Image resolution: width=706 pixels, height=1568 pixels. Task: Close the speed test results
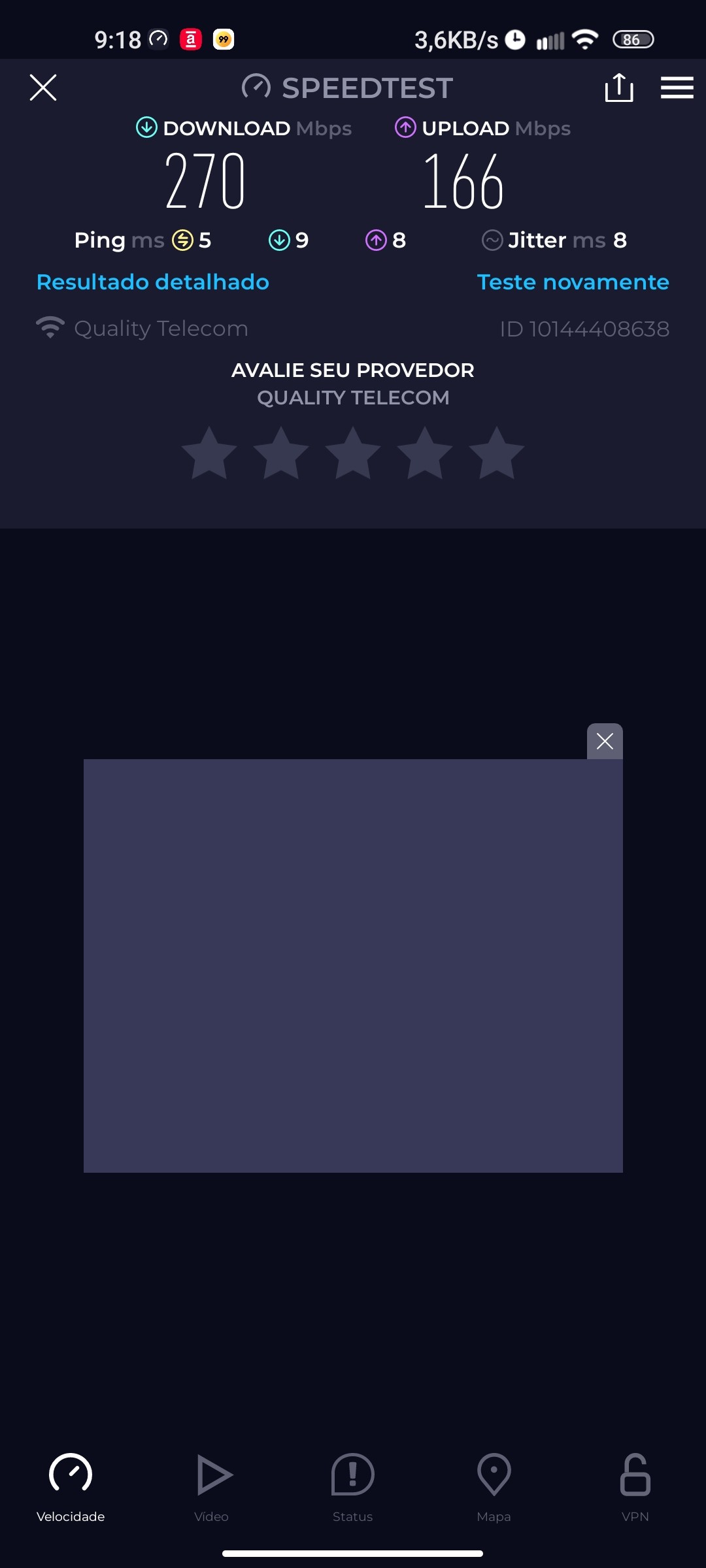(x=43, y=88)
